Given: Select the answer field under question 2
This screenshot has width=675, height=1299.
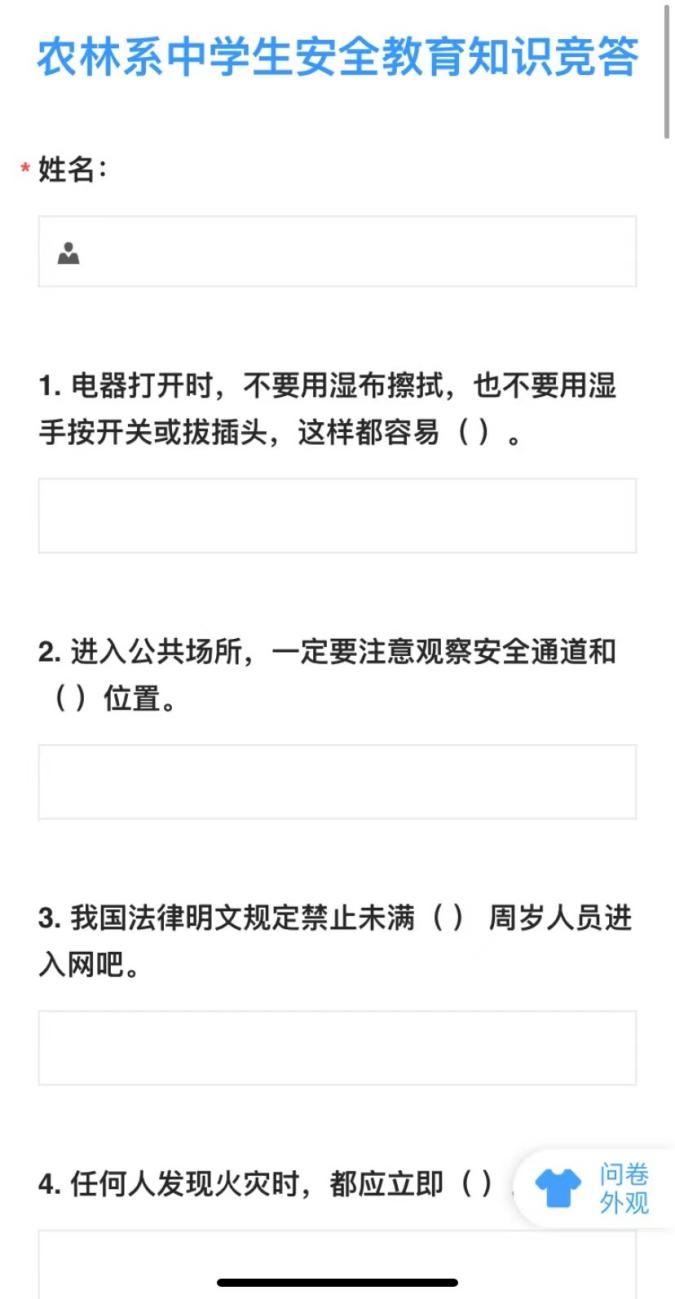Looking at the screenshot, I should [x=337, y=782].
